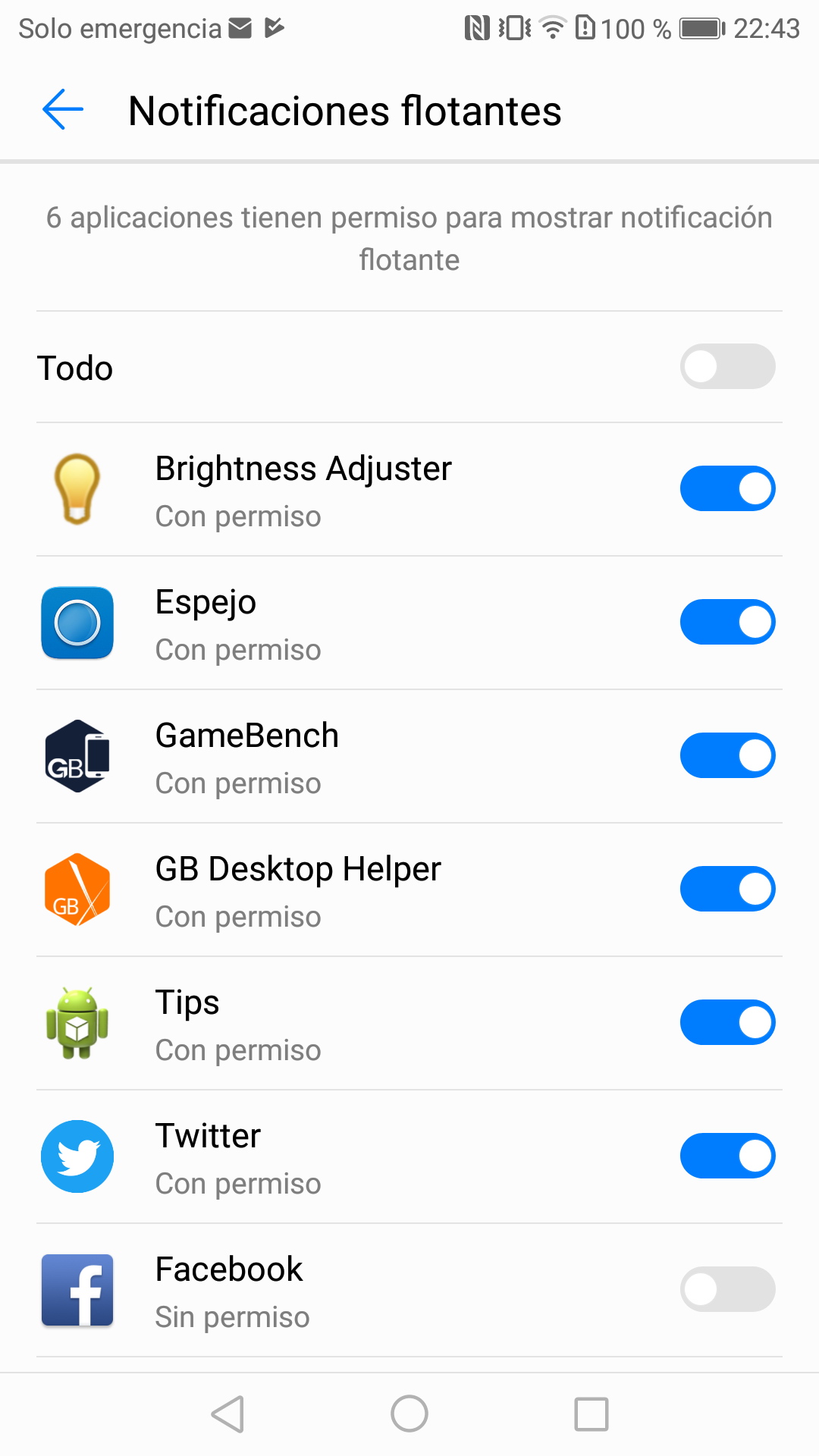Switch off GB Desktop Helper permission
The width and height of the screenshot is (819, 1456).
[727, 889]
